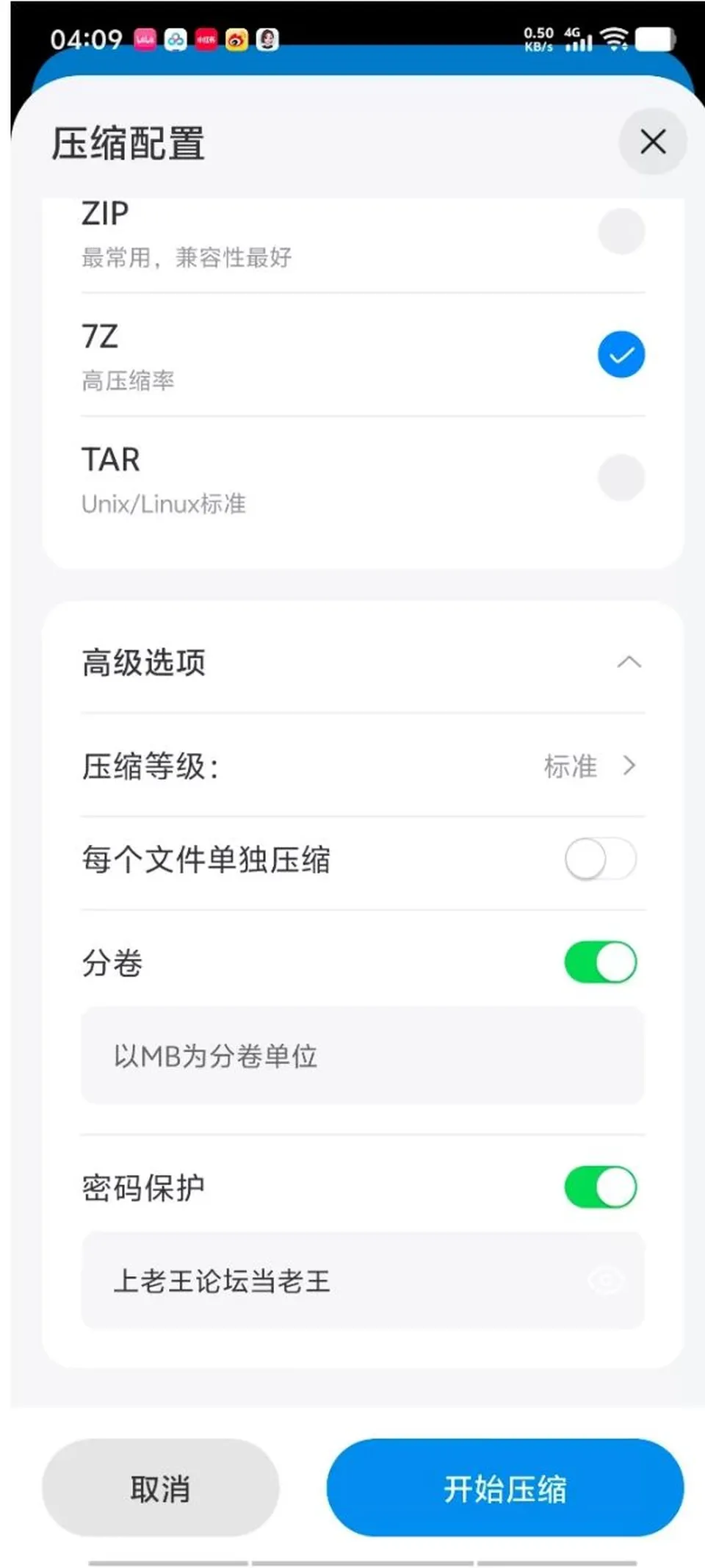Toggle password visibility eye icon
Screen dimensions: 705x1568
point(606,1281)
